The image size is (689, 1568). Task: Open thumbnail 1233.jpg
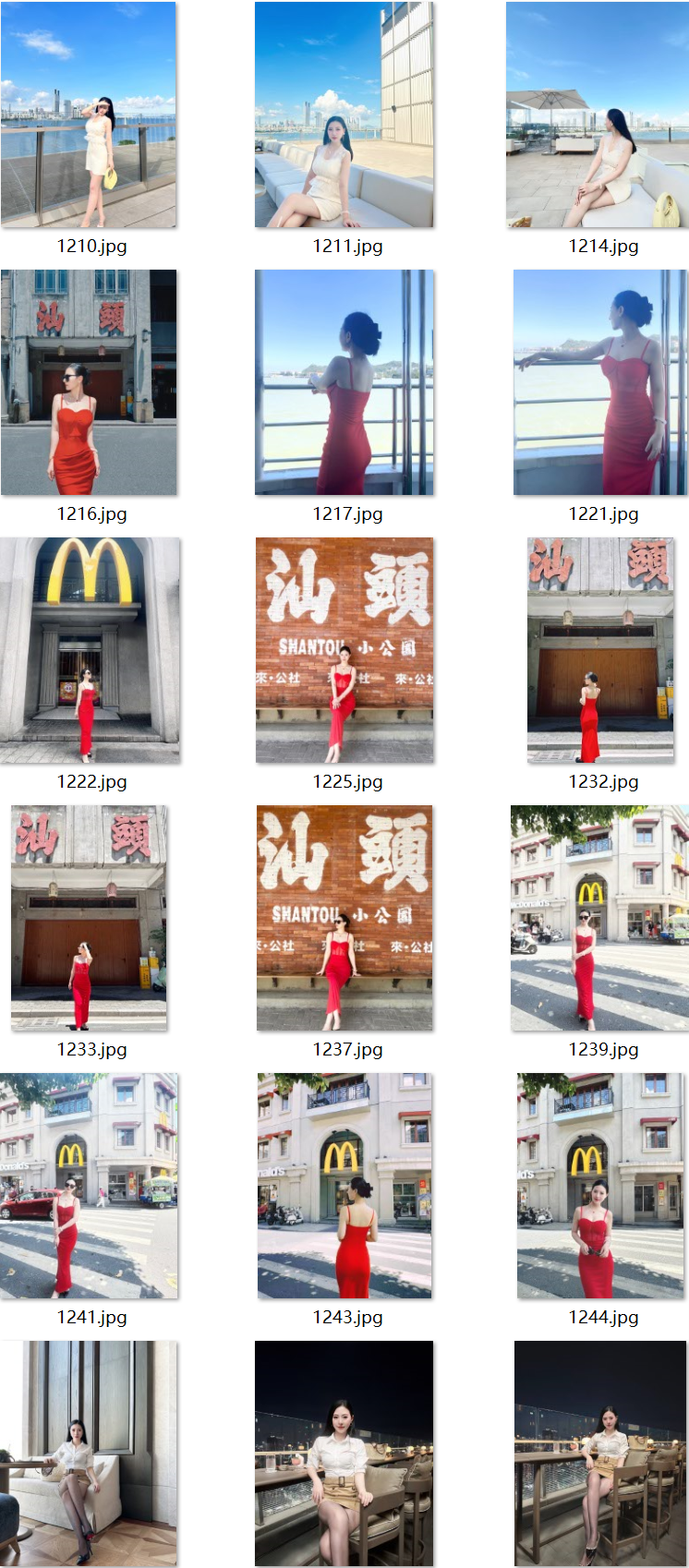[89, 918]
